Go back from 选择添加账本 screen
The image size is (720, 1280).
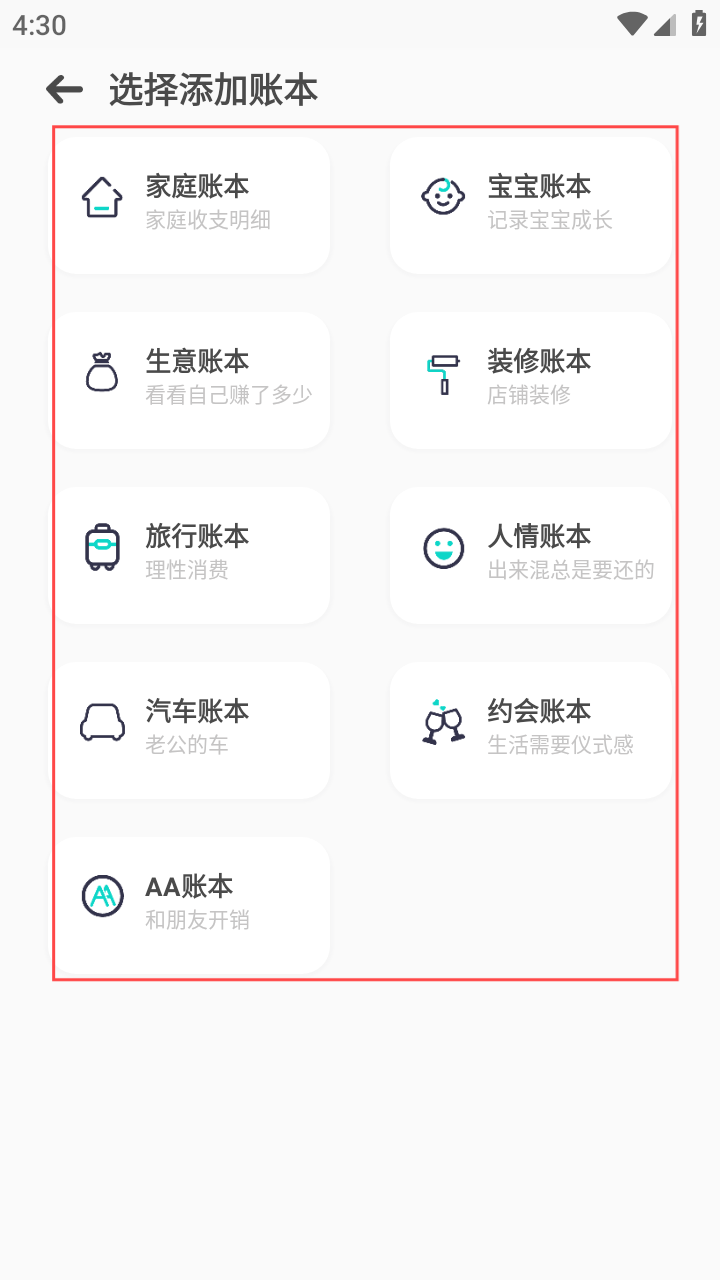coord(65,90)
